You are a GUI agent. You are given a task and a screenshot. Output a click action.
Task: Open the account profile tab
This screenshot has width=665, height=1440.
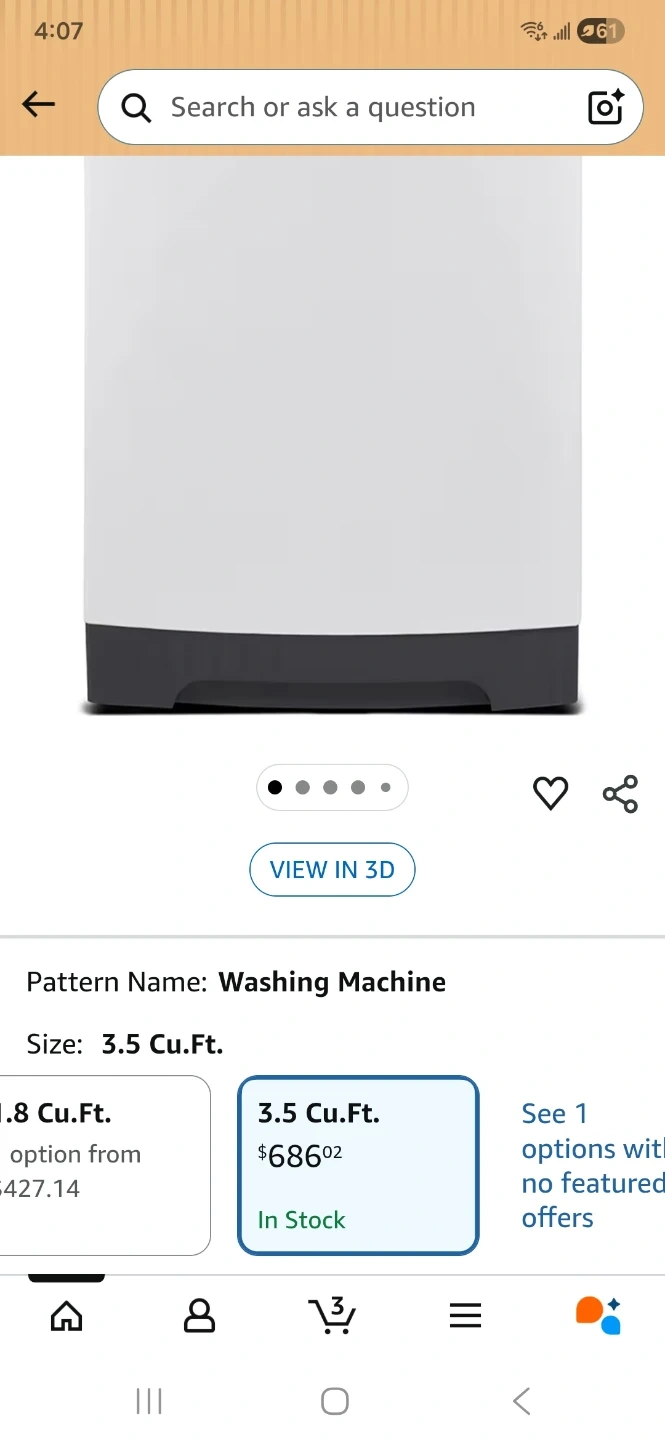[x=200, y=1316]
